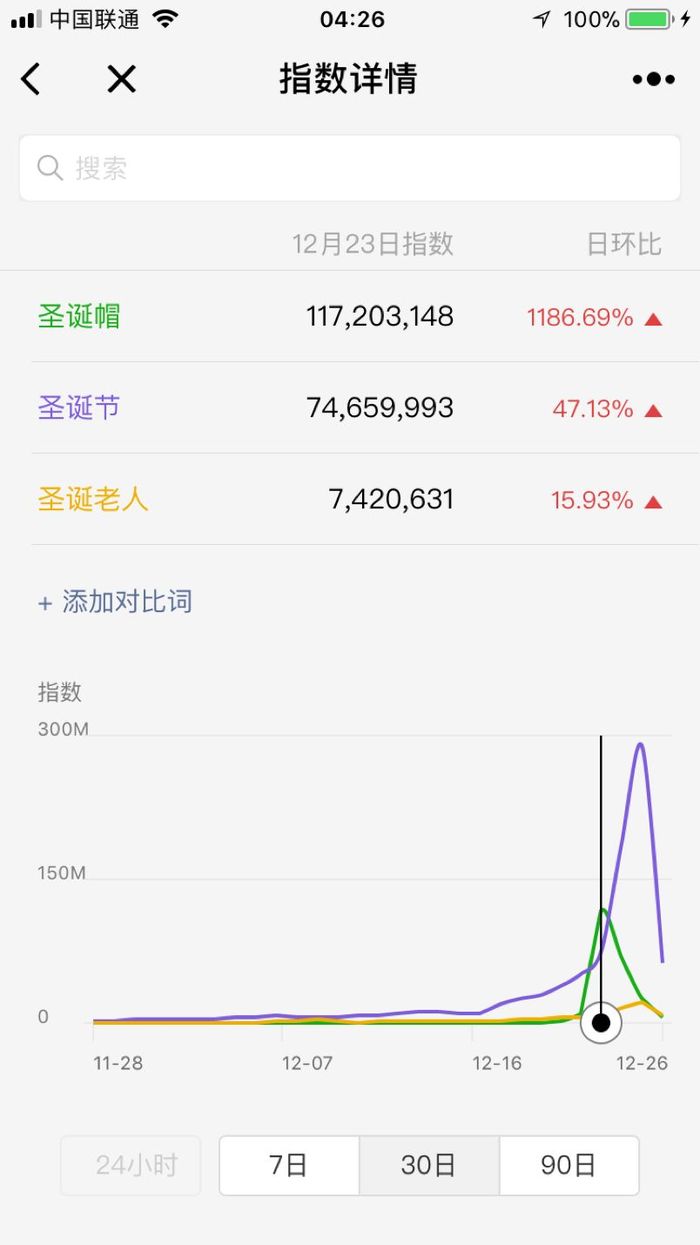Tap the black marker dot on chart
The height and width of the screenshot is (1245, 700).
[x=601, y=1022]
